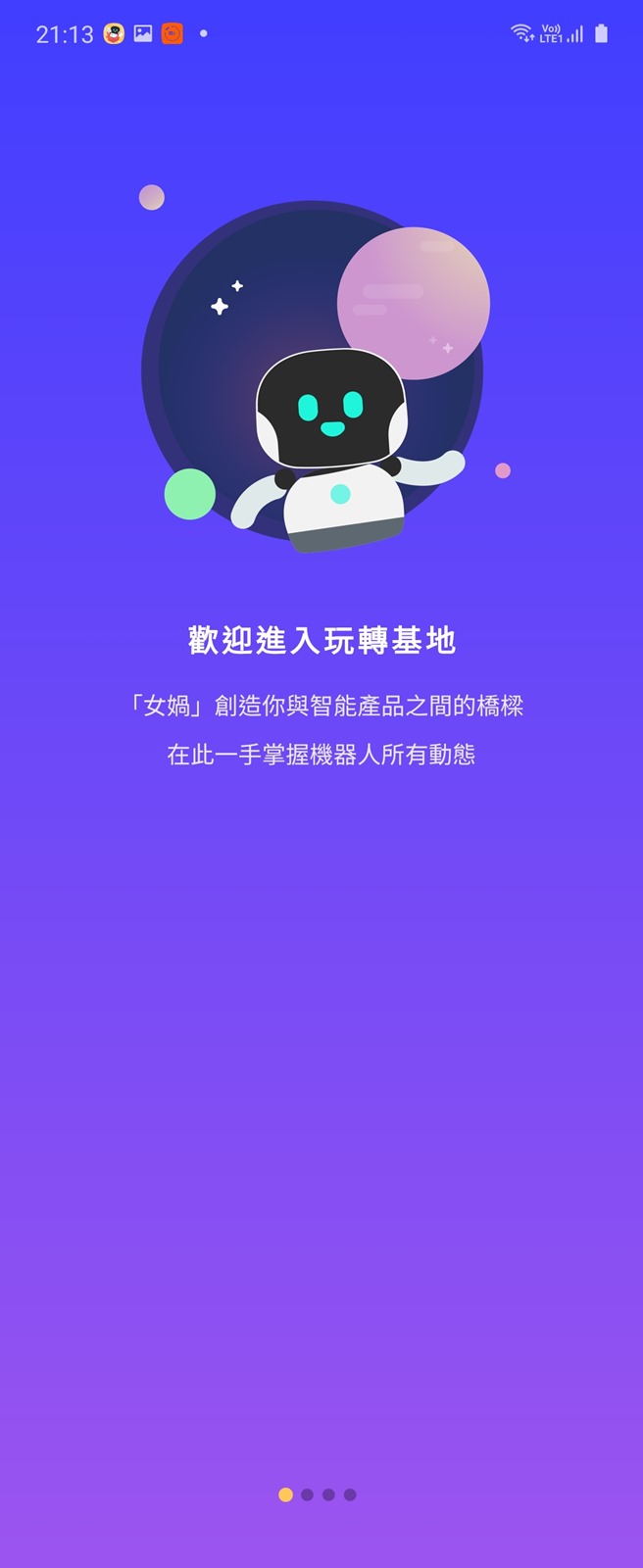
Task: Jump to the second onboarding page dot
Action: coord(307,1494)
